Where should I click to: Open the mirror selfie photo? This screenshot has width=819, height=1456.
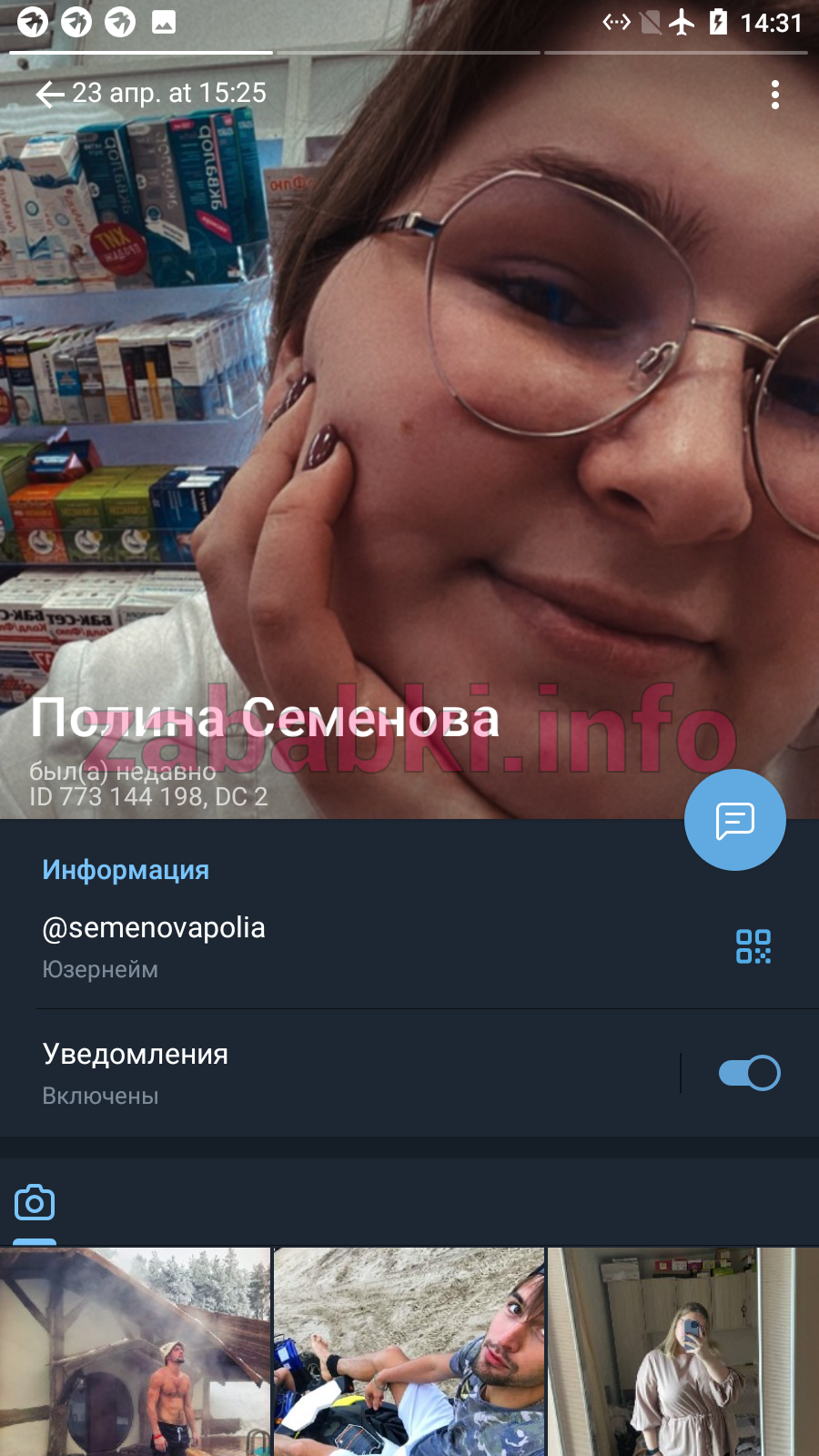coord(683,1352)
